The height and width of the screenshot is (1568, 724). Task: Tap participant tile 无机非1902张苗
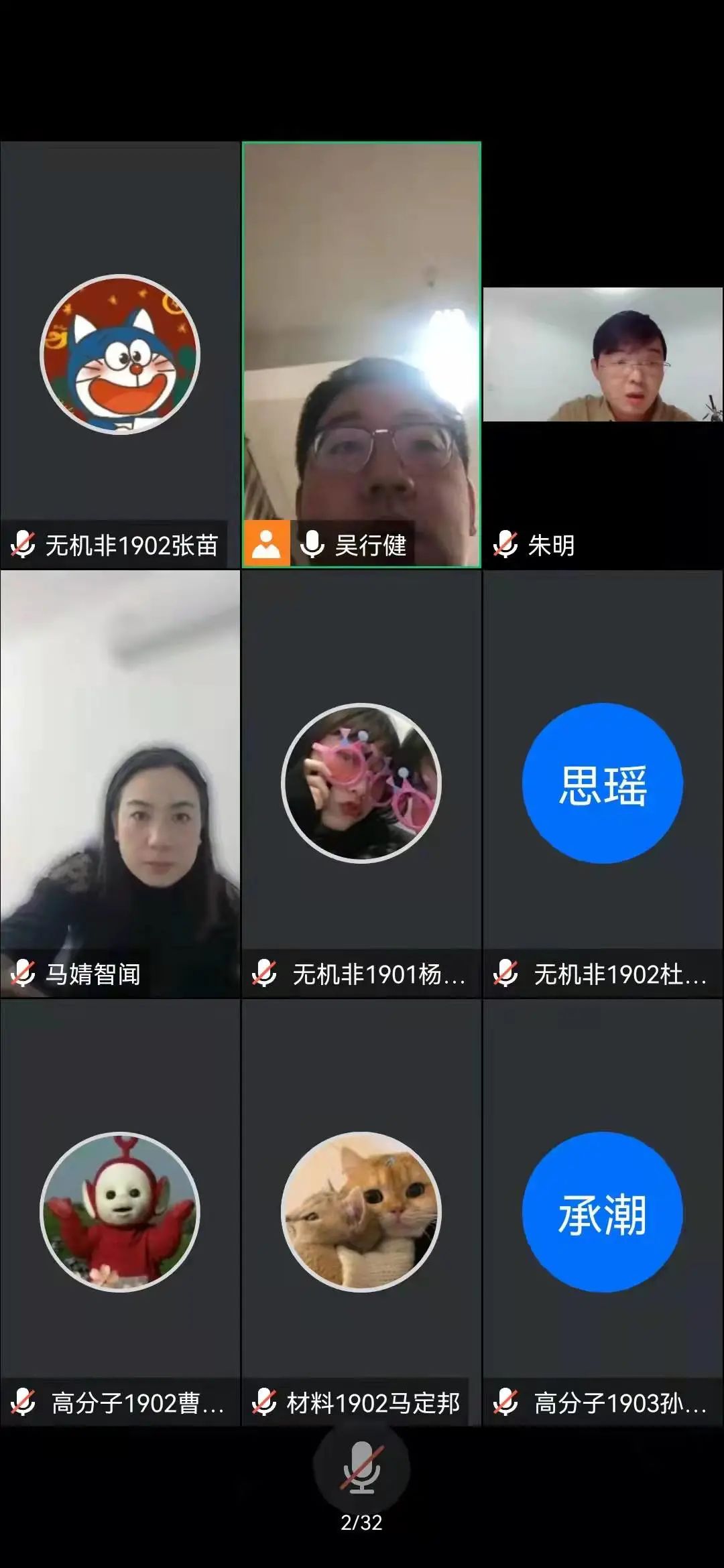tap(120, 355)
